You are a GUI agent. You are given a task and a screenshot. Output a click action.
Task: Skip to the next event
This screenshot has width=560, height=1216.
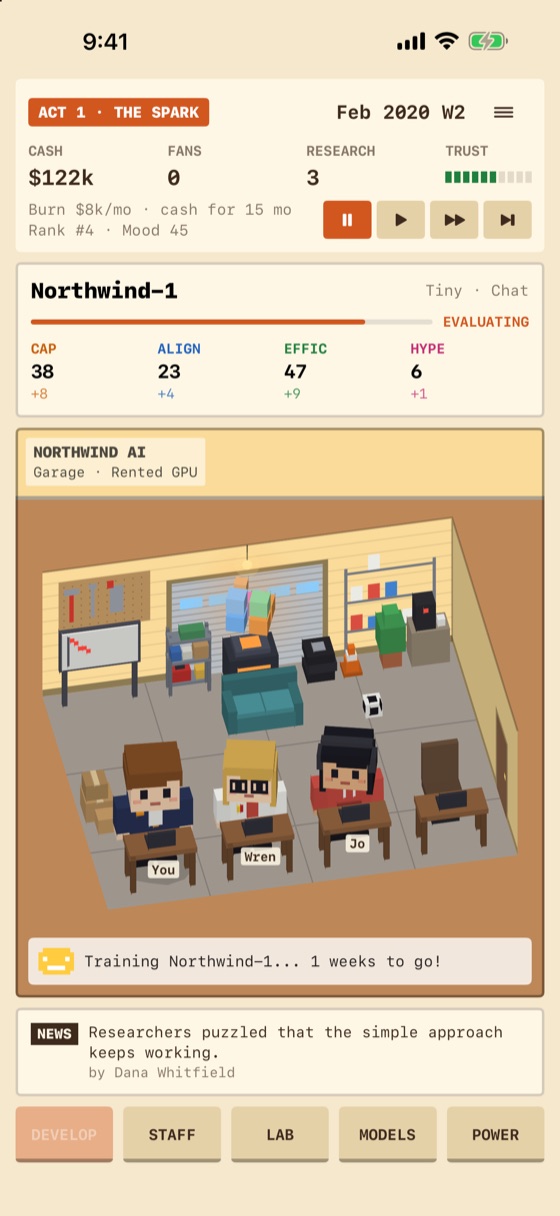(x=507, y=220)
